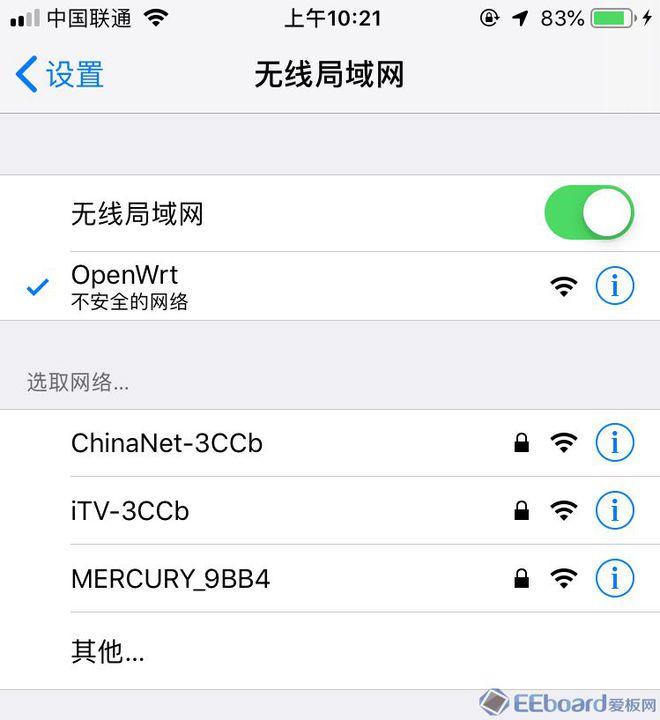Show info for iTV-3CCb
The image size is (660, 720).
pyautogui.click(x=615, y=511)
